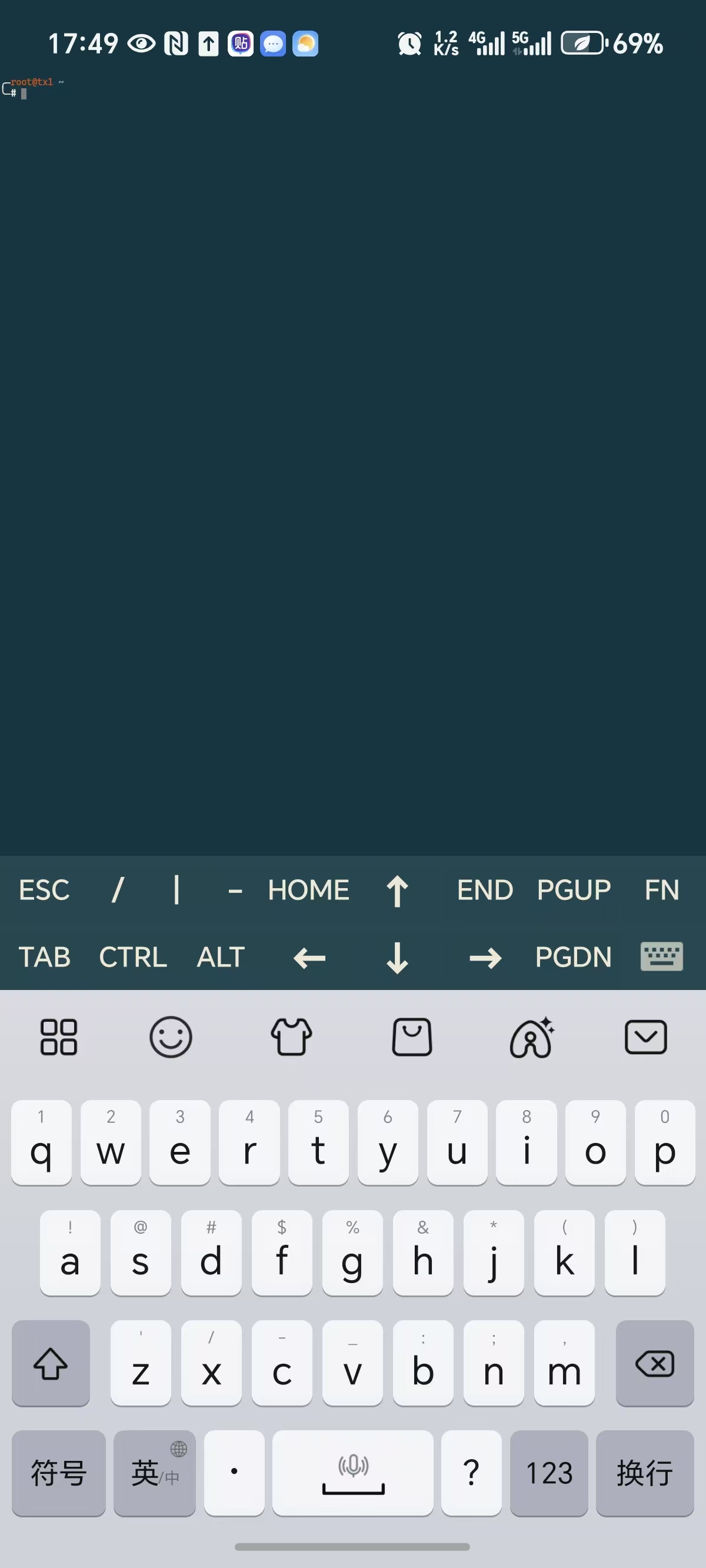Tap the TAB key for autocomplete
Viewport: 706px width, 1568px height.
point(44,957)
